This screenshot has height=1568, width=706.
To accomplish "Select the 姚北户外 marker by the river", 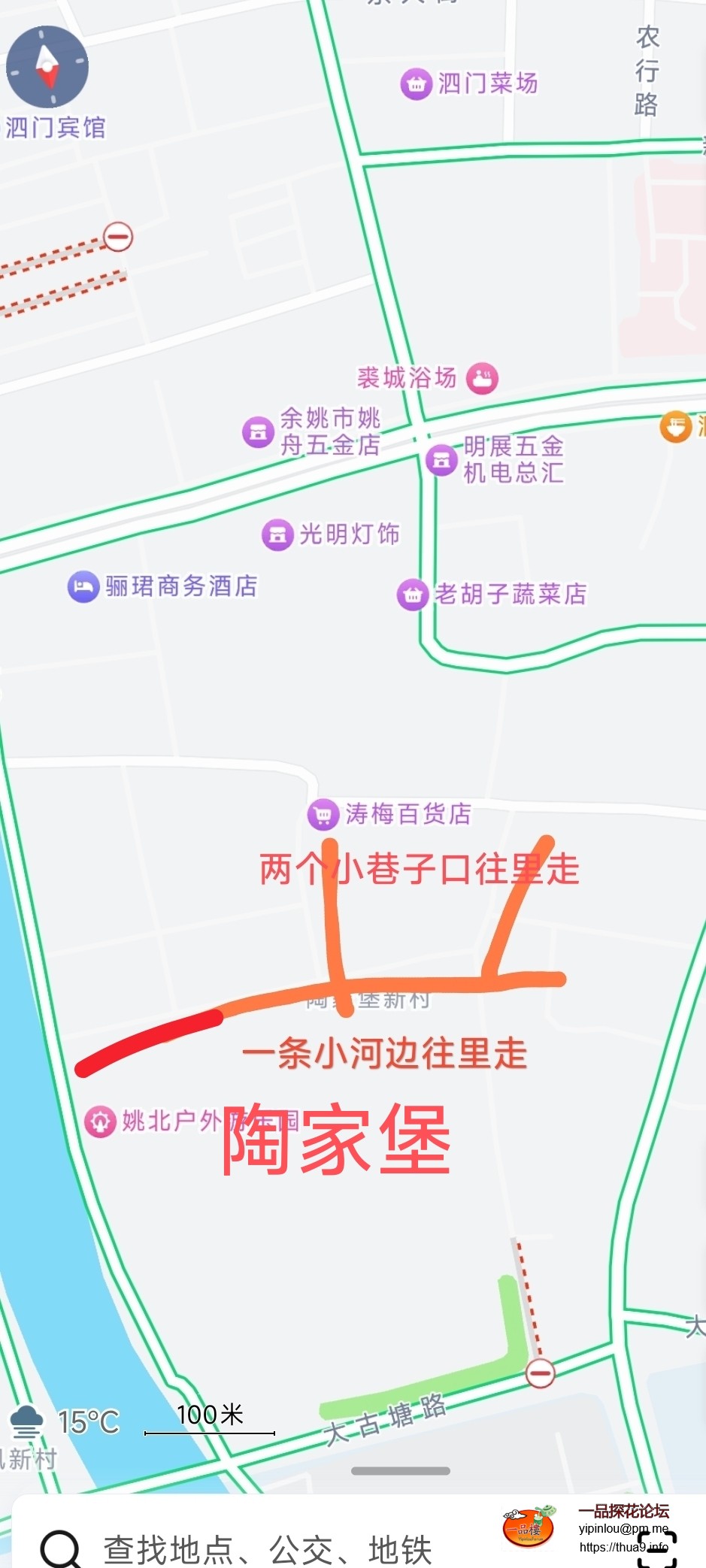I will pos(100,1122).
